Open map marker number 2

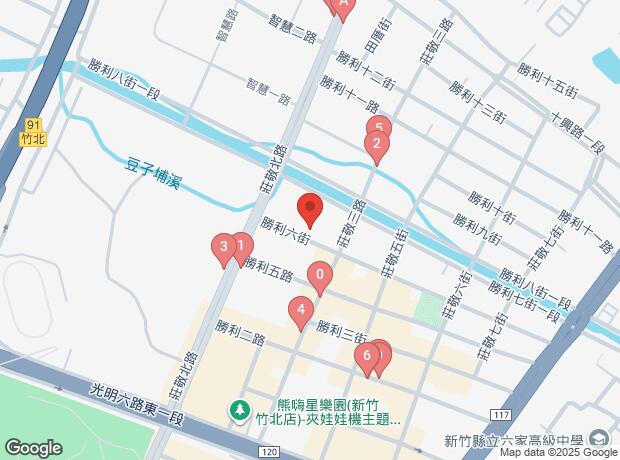pos(376,145)
